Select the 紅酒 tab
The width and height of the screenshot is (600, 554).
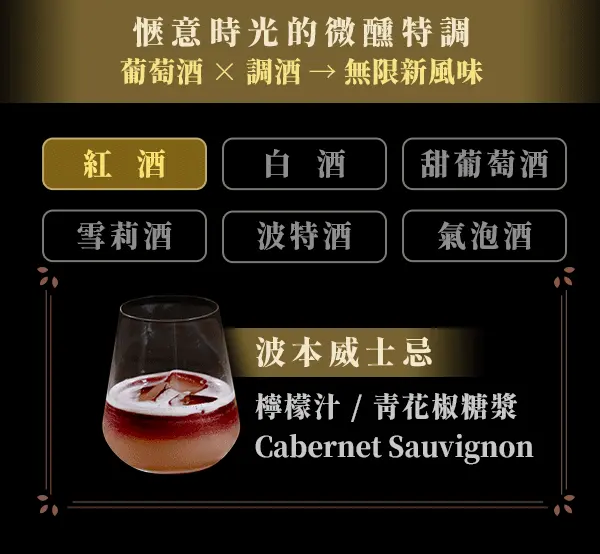point(124,164)
